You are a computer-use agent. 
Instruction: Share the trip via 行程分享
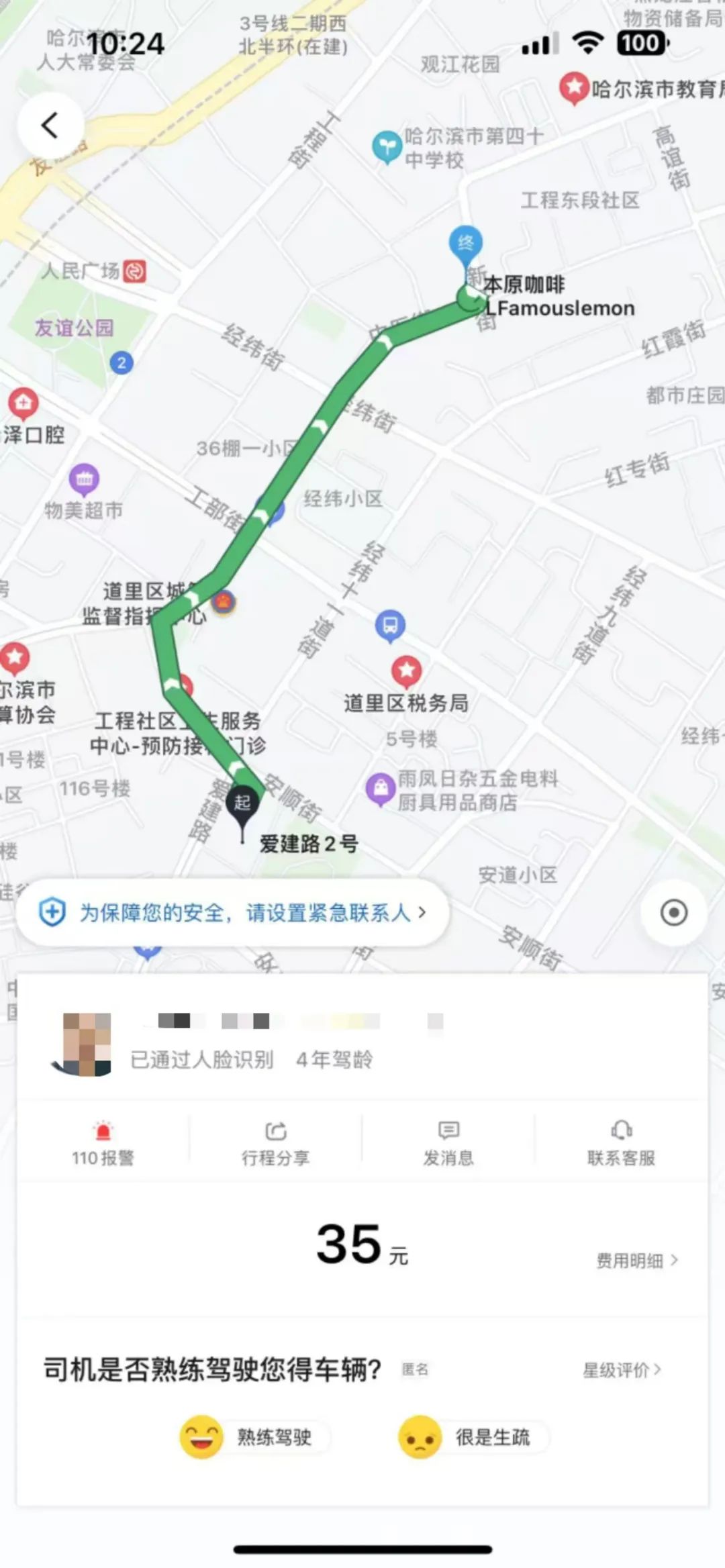point(275,1142)
